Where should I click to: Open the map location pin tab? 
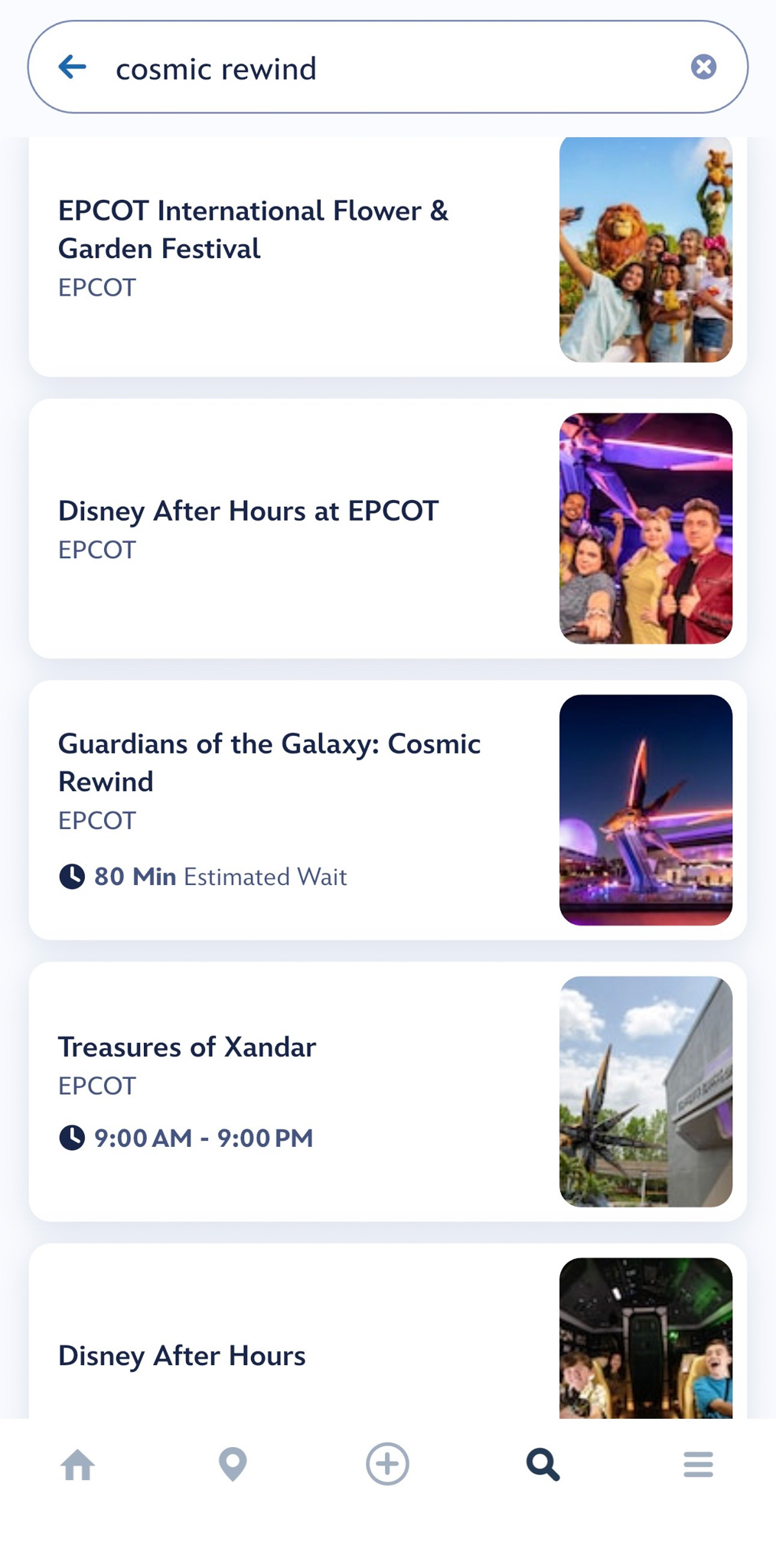[x=233, y=1465]
